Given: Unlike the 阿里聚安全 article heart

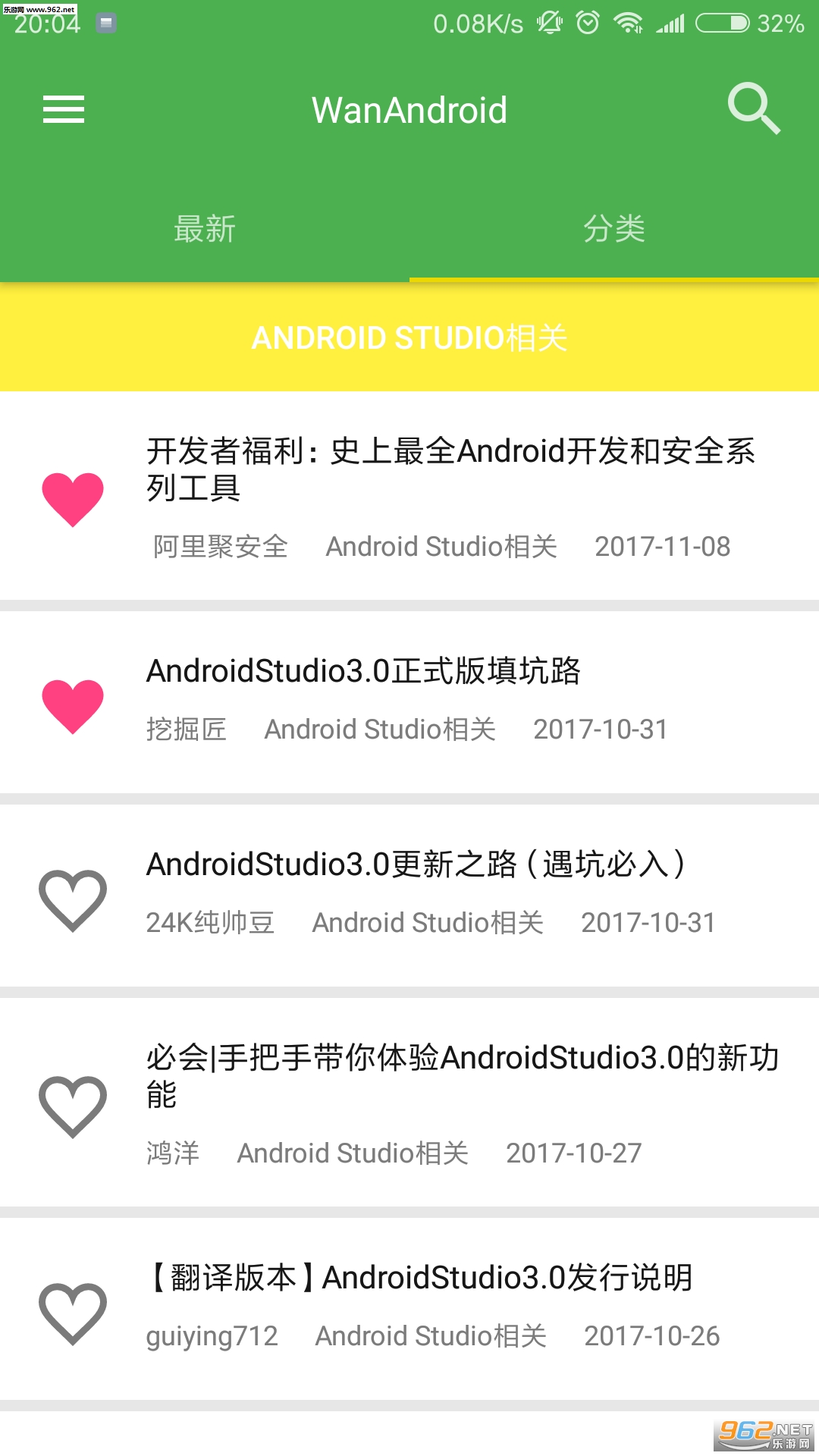Looking at the screenshot, I should click(73, 499).
